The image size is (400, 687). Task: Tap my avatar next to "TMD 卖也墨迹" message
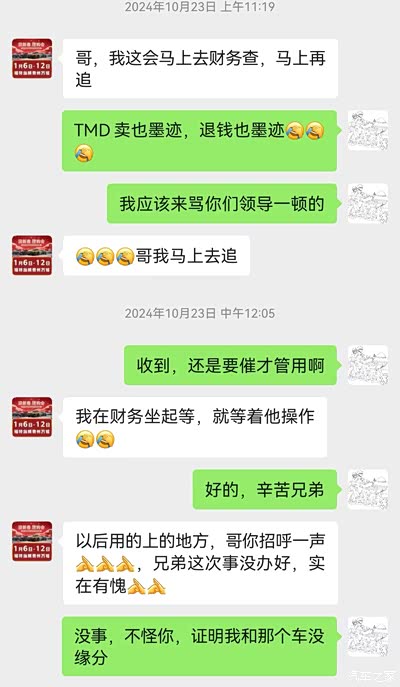pos(368,131)
